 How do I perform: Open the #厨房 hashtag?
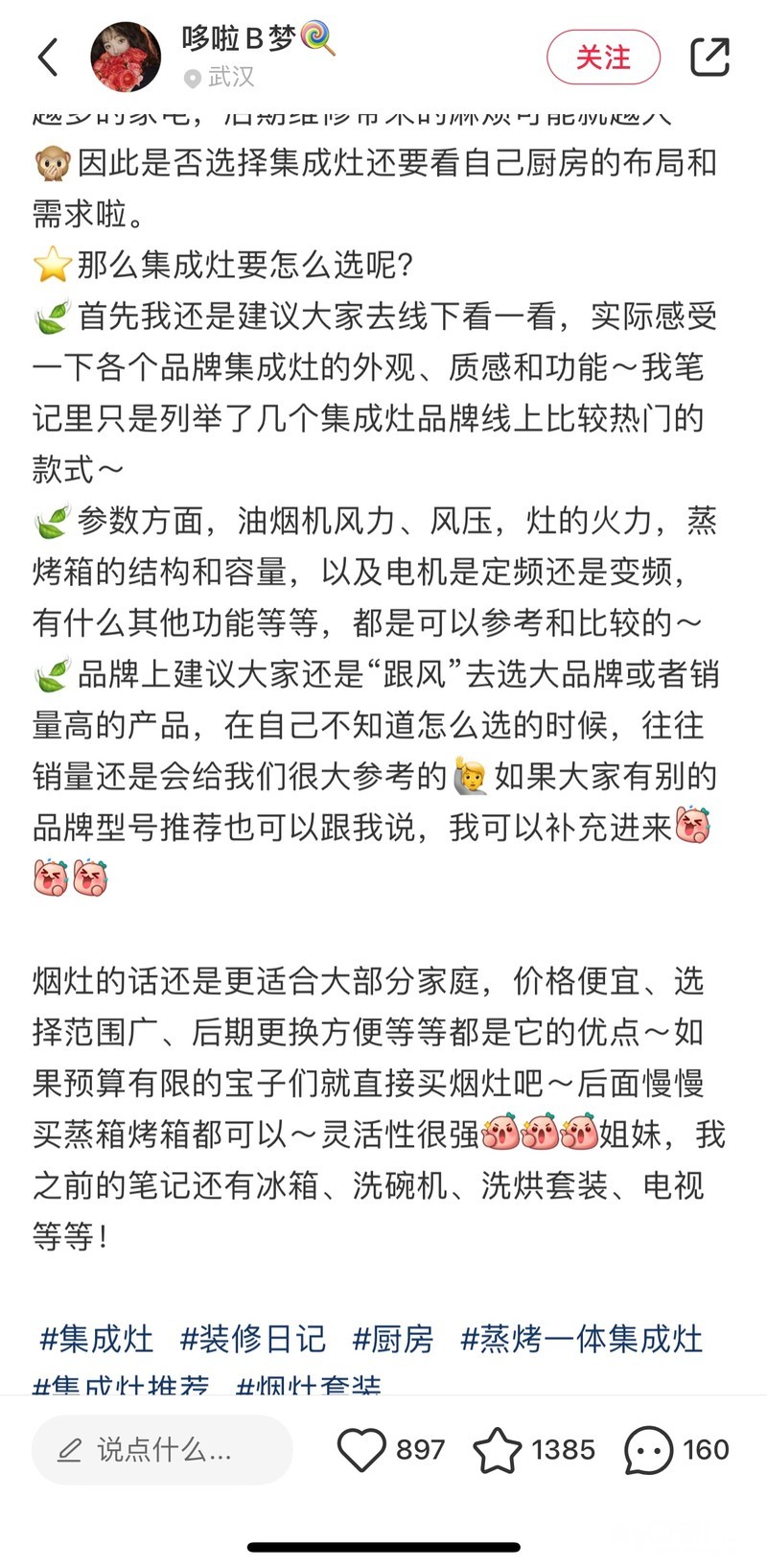click(x=393, y=1339)
